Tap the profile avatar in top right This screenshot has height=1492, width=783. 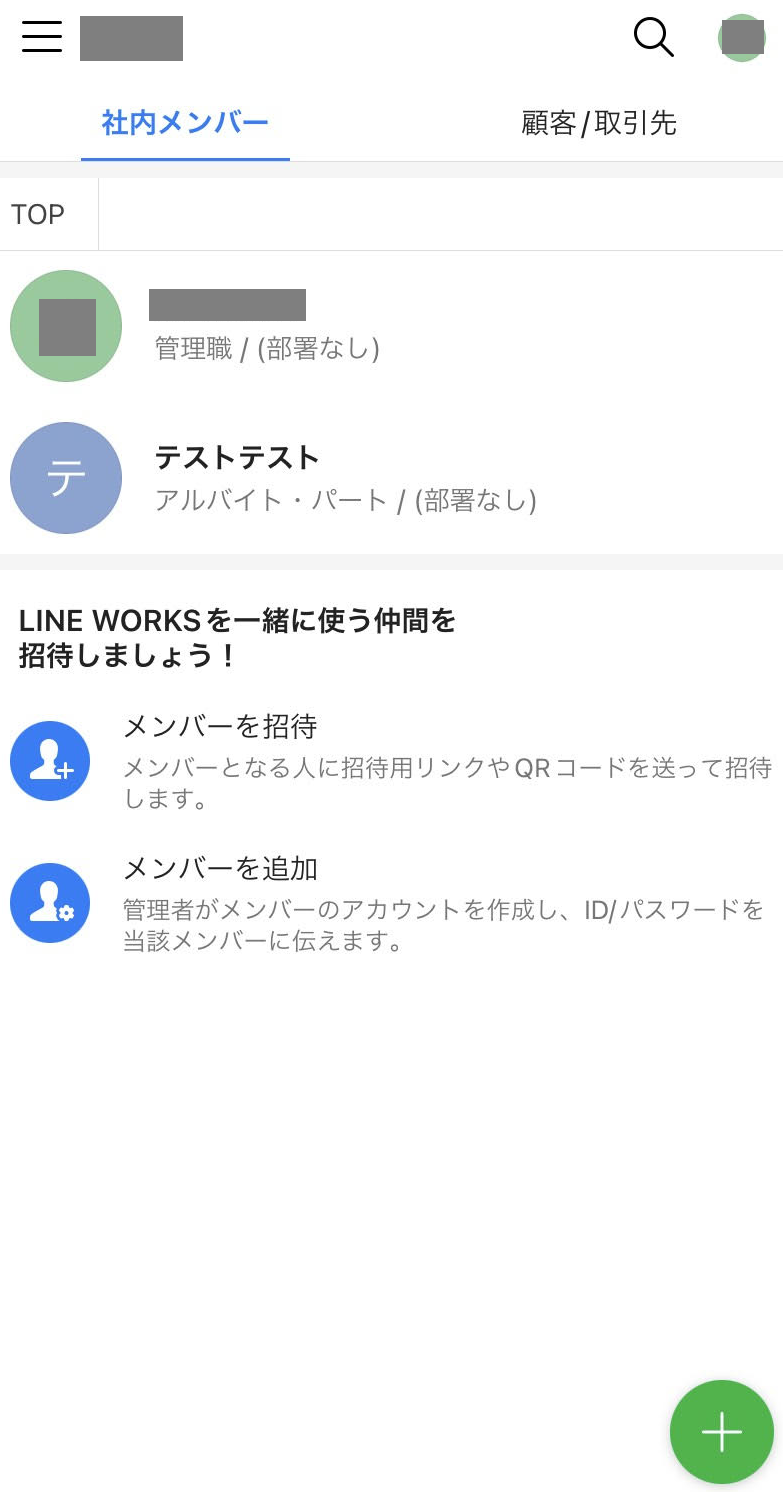click(x=741, y=37)
